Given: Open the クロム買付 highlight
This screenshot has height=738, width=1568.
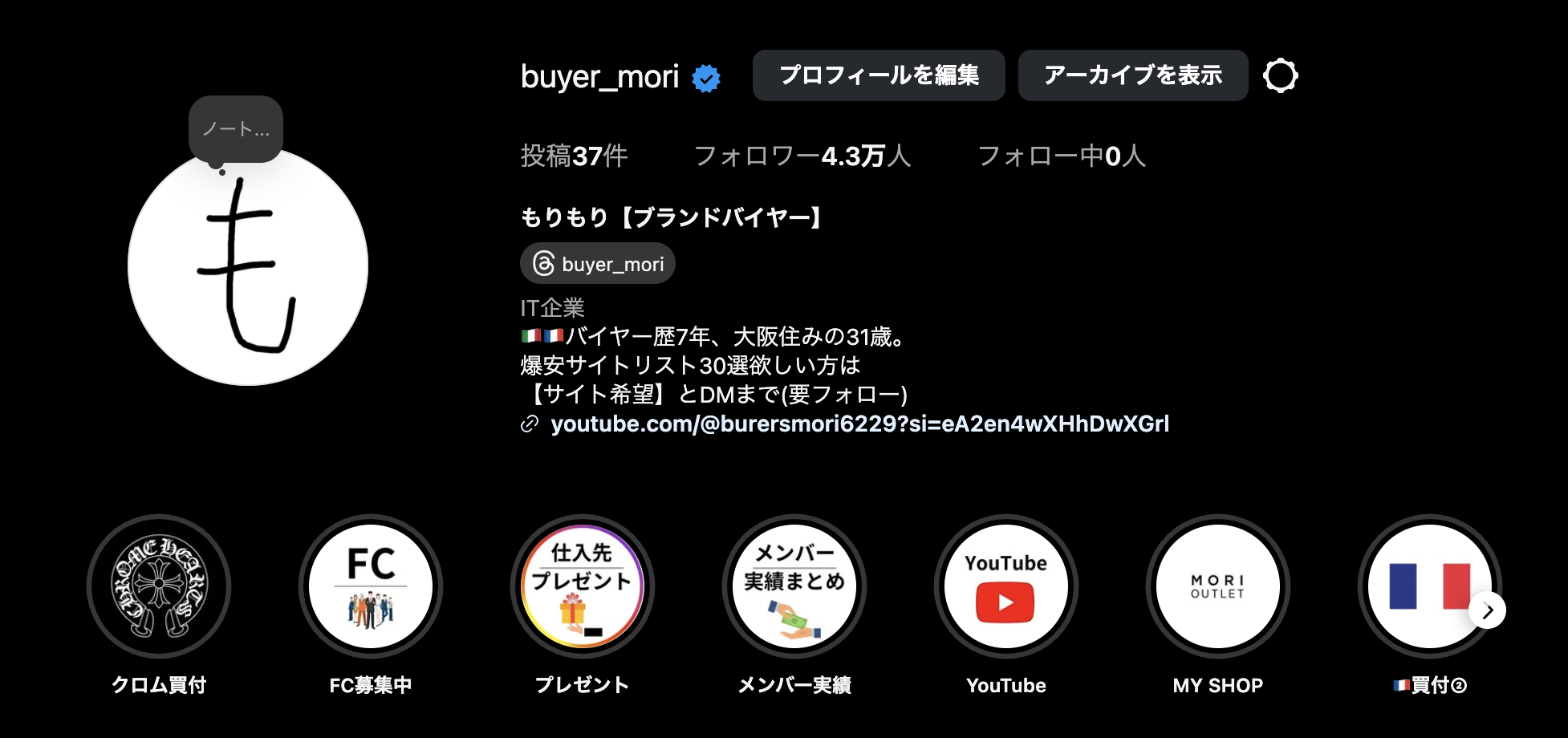Looking at the screenshot, I should [x=159, y=586].
